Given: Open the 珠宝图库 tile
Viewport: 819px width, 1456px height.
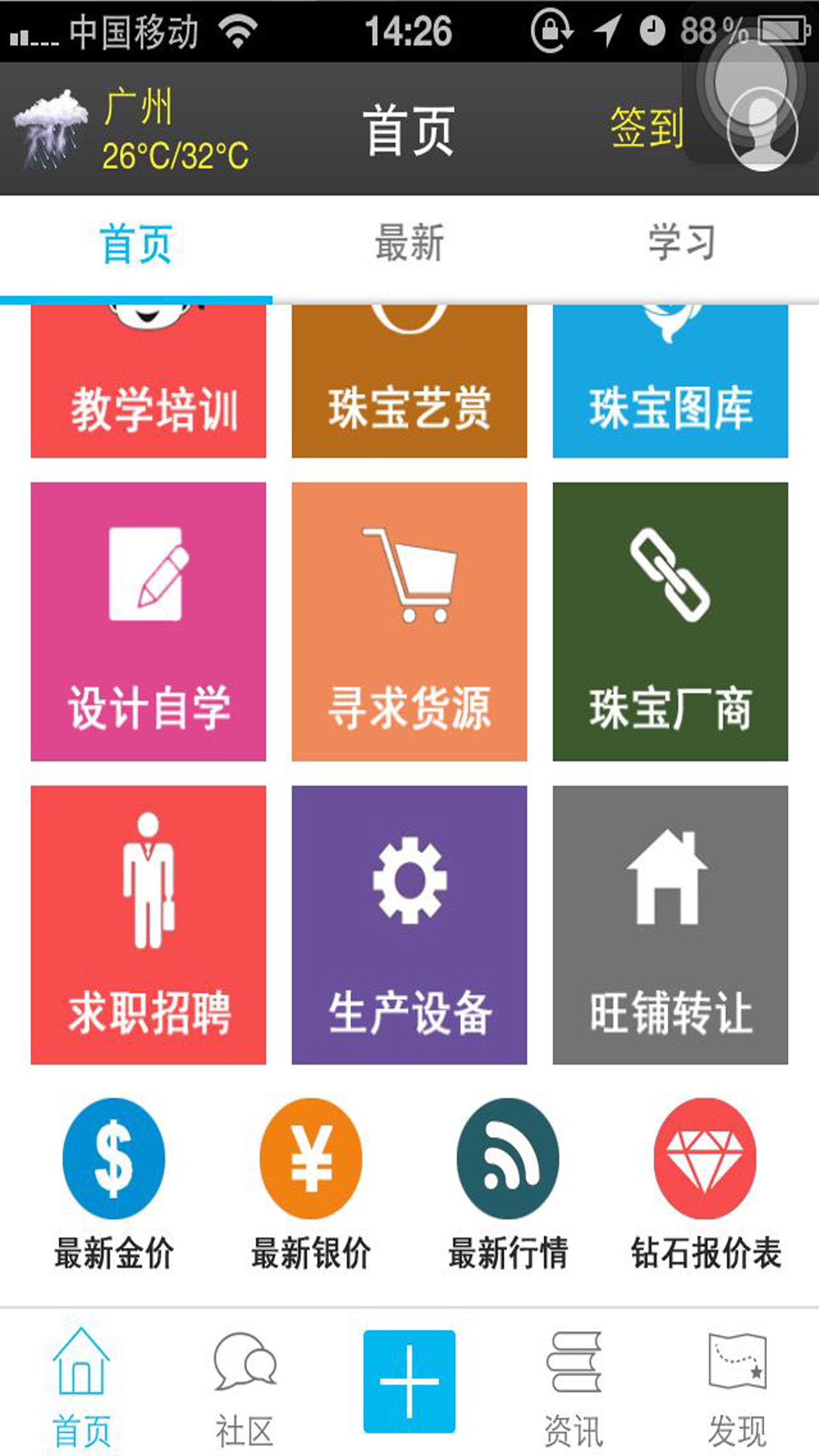Looking at the screenshot, I should pyautogui.click(x=671, y=381).
